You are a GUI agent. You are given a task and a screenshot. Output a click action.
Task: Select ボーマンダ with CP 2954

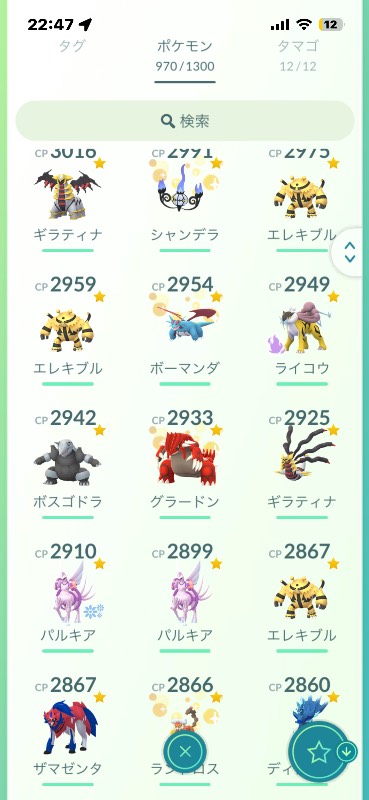click(185, 330)
